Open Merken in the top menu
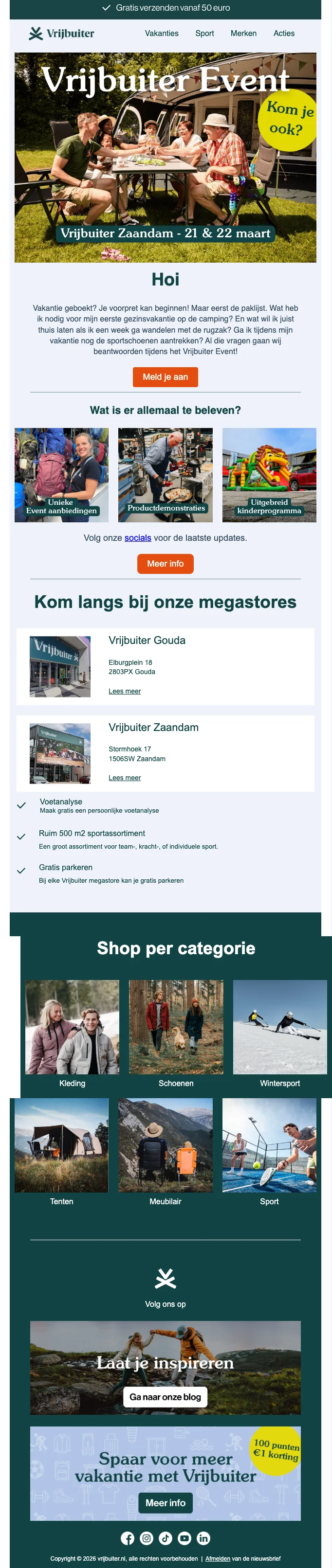The width and height of the screenshot is (332, 1568). coord(243,34)
